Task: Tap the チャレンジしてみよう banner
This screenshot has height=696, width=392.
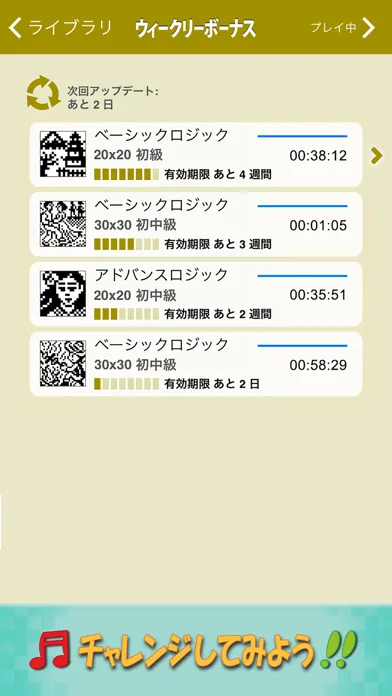Action: (x=196, y=650)
